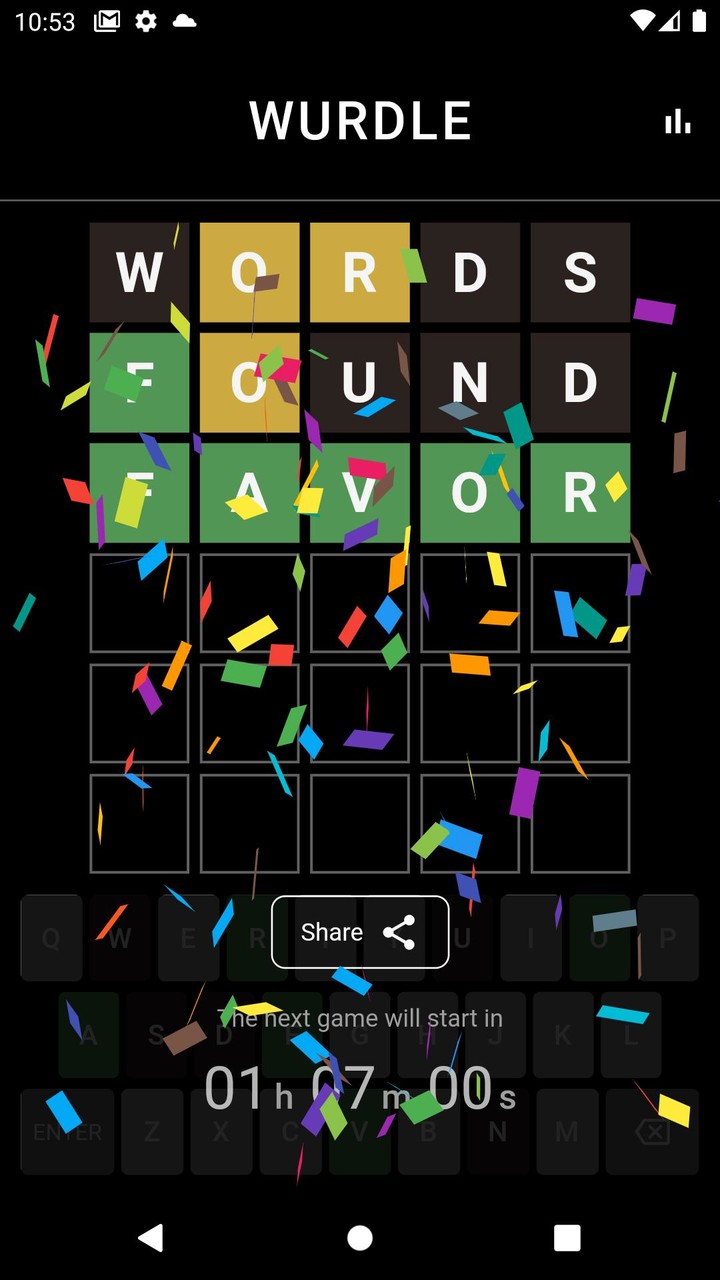Tap an empty cell in the fourth row

click(139, 602)
